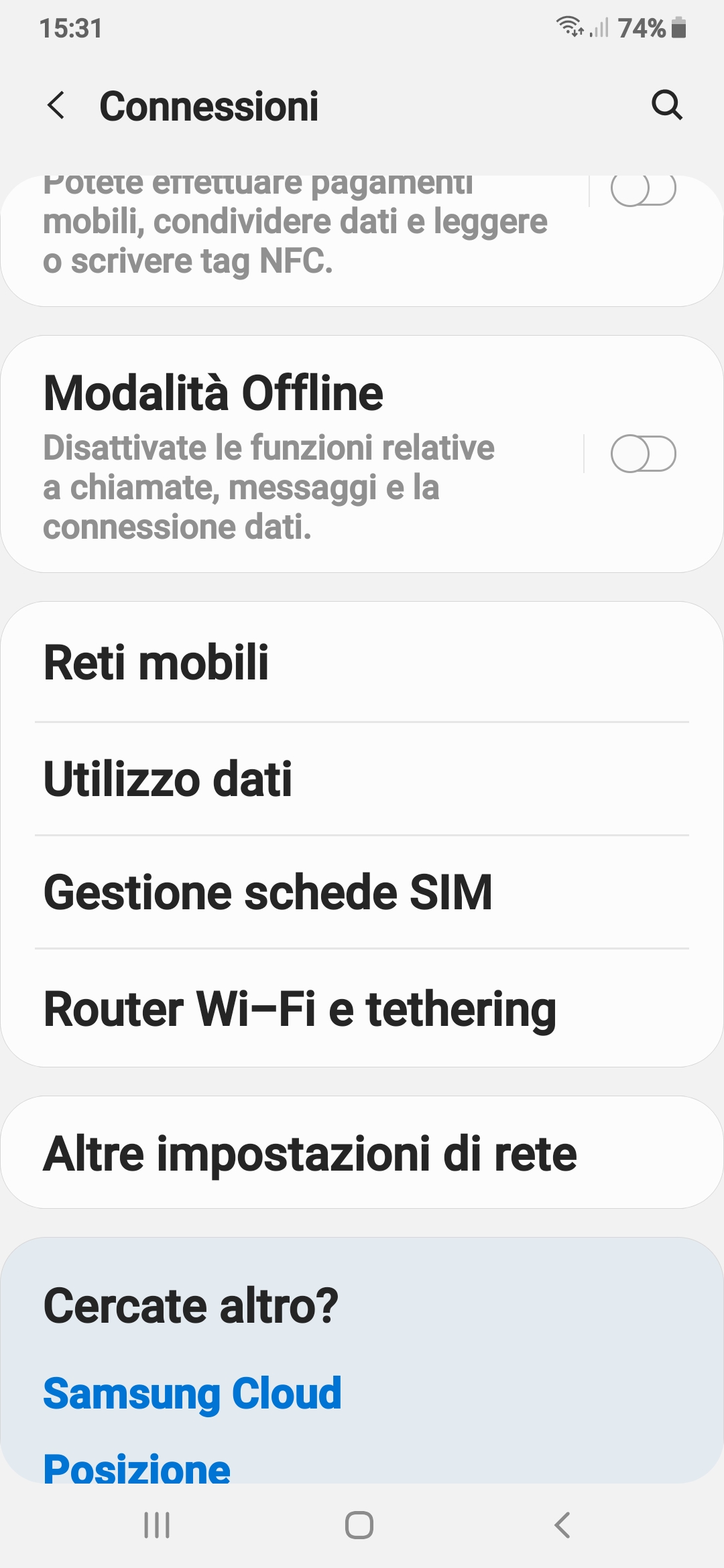724x1568 pixels.
Task: Go back from Connessioni screen
Action: 56,106
